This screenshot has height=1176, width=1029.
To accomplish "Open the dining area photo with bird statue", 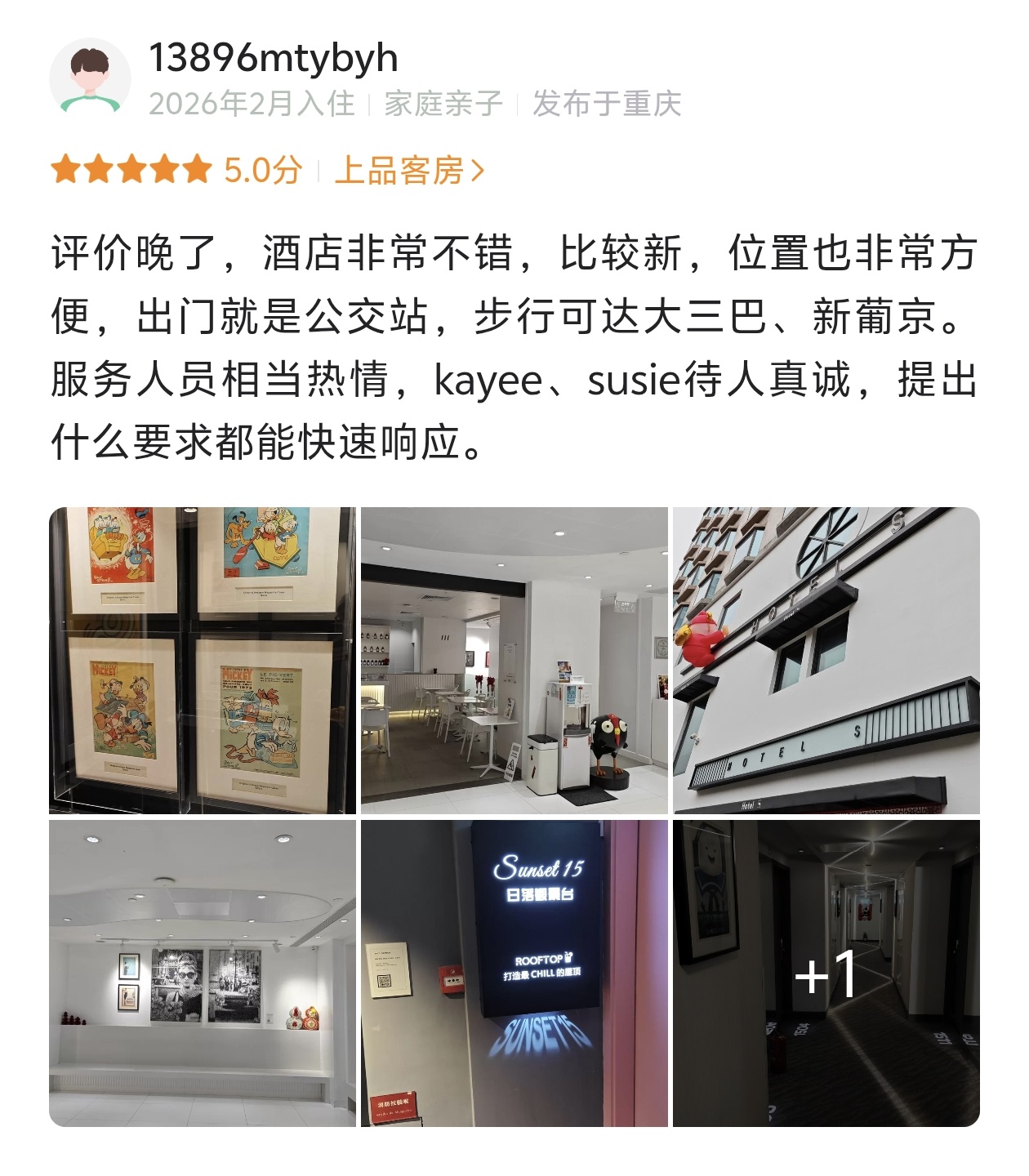I will (x=514, y=660).
